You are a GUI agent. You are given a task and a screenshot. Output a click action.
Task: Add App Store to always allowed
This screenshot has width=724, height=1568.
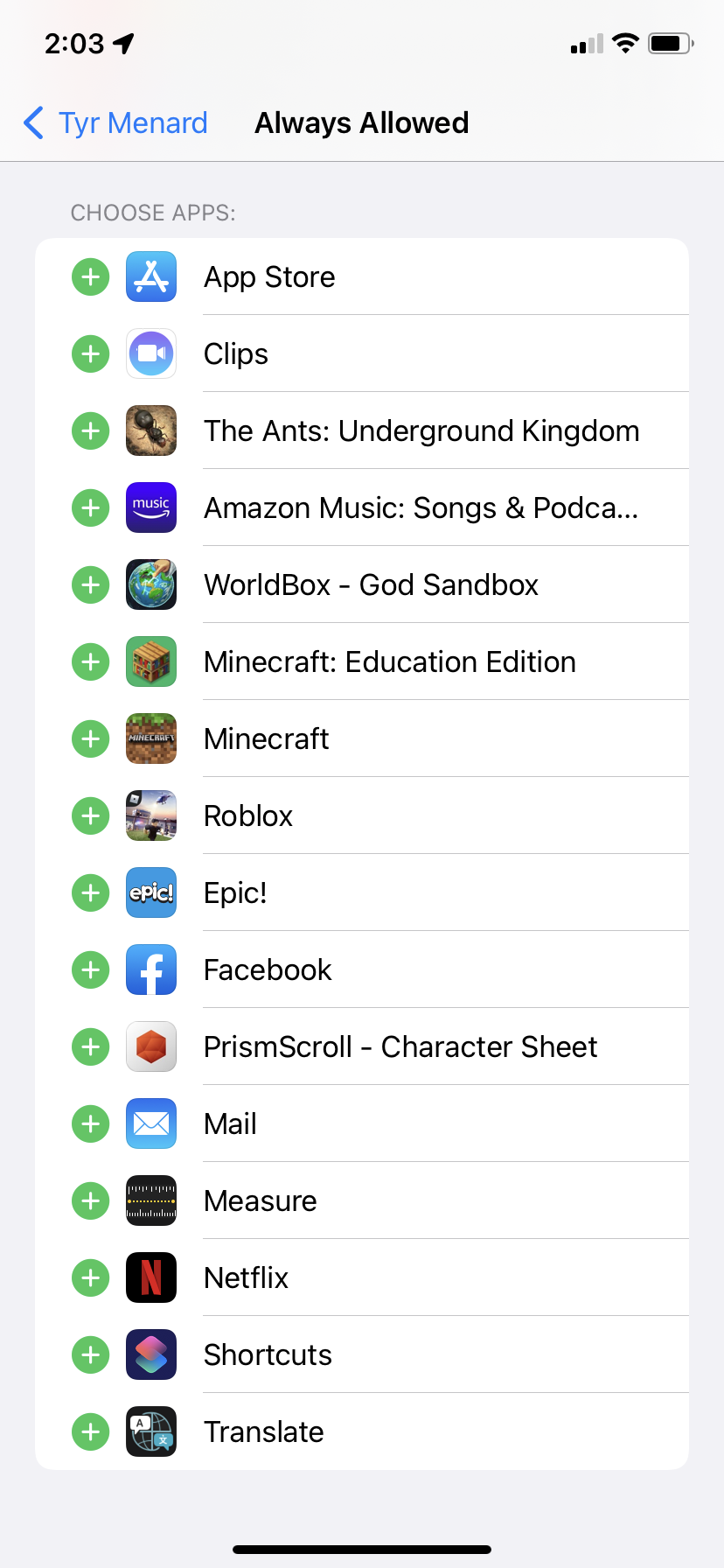(x=90, y=277)
